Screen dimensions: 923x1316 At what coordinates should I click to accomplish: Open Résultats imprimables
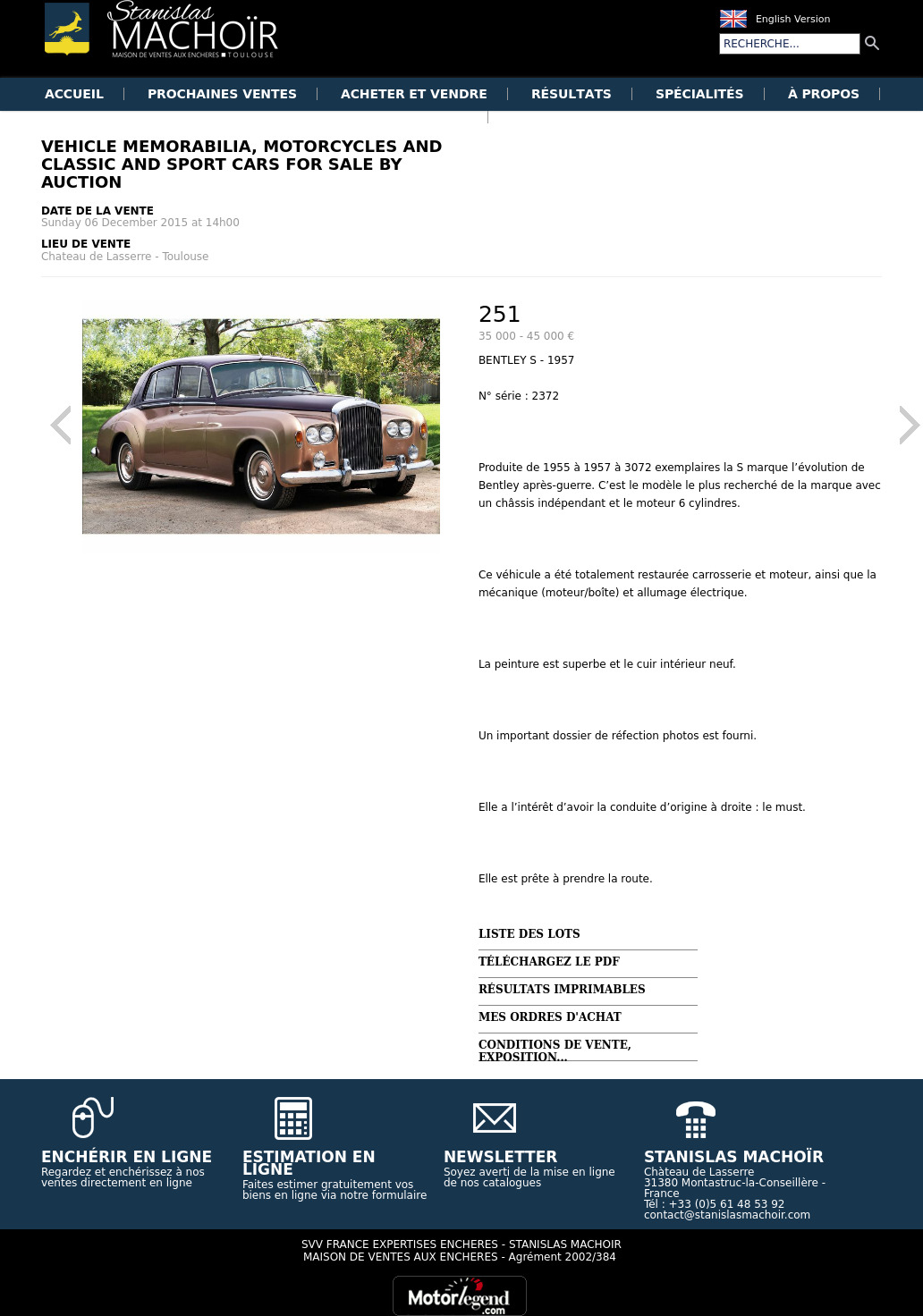click(562, 989)
